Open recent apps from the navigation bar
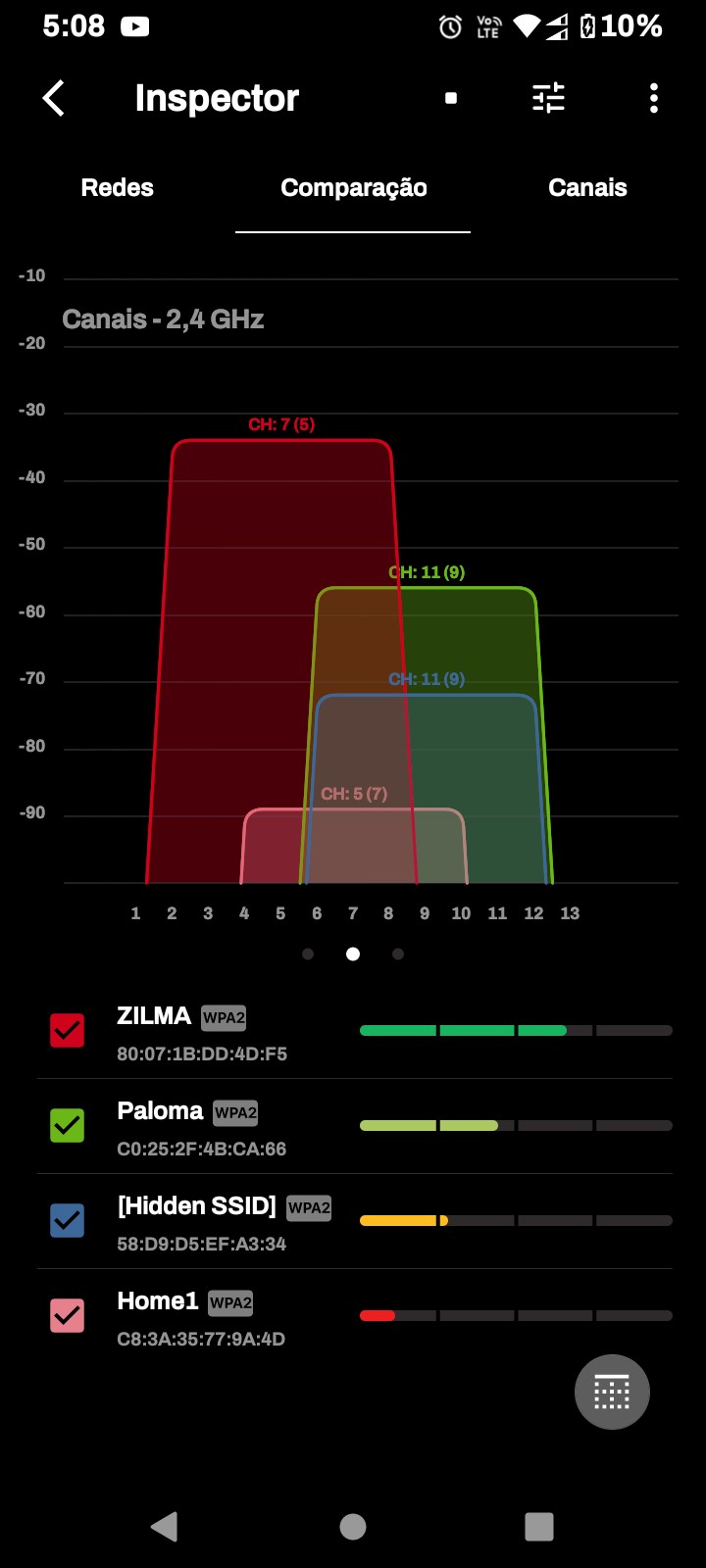 point(539,1527)
